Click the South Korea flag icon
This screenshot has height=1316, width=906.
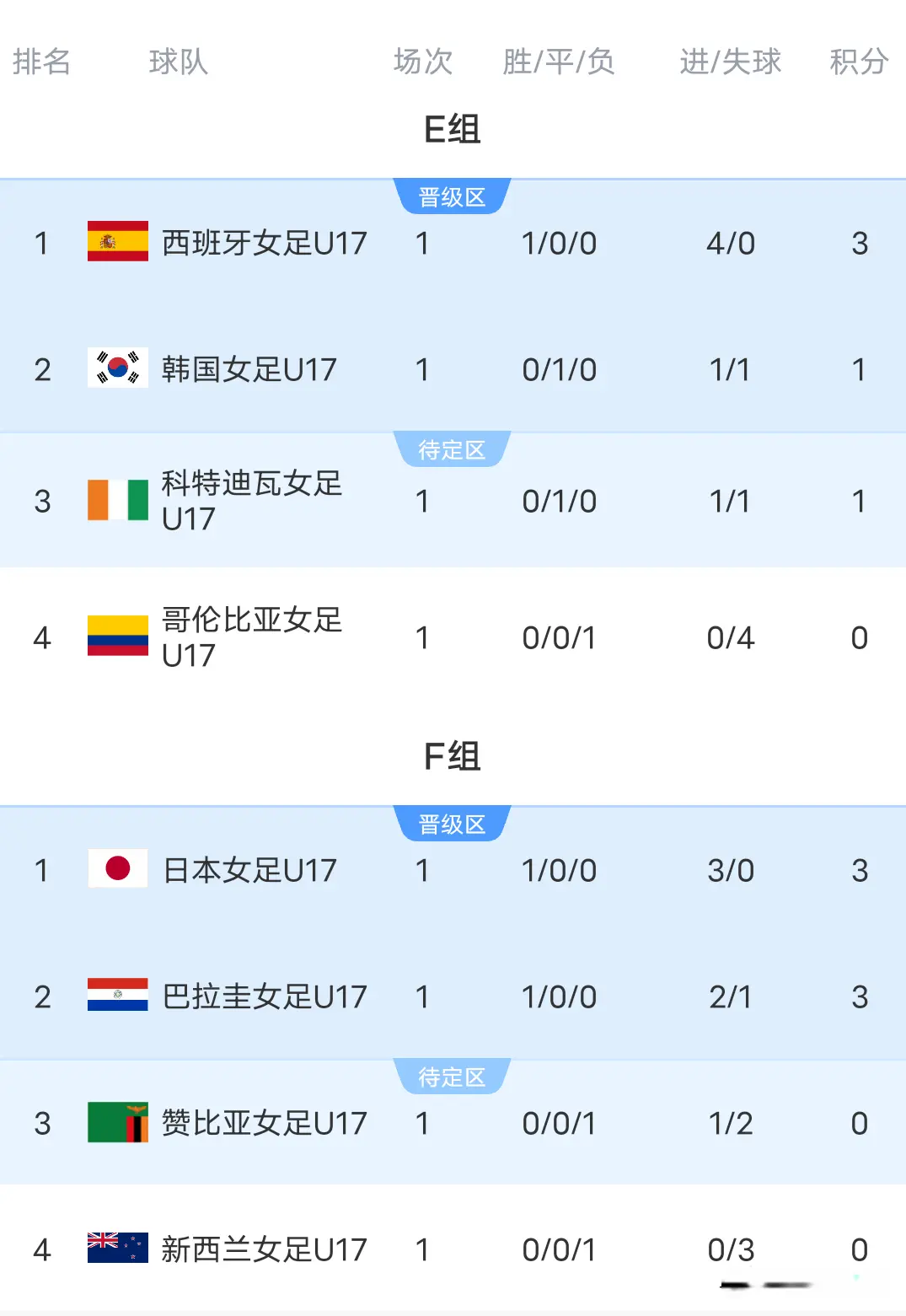pyautogui.click(x=119, y=368)
